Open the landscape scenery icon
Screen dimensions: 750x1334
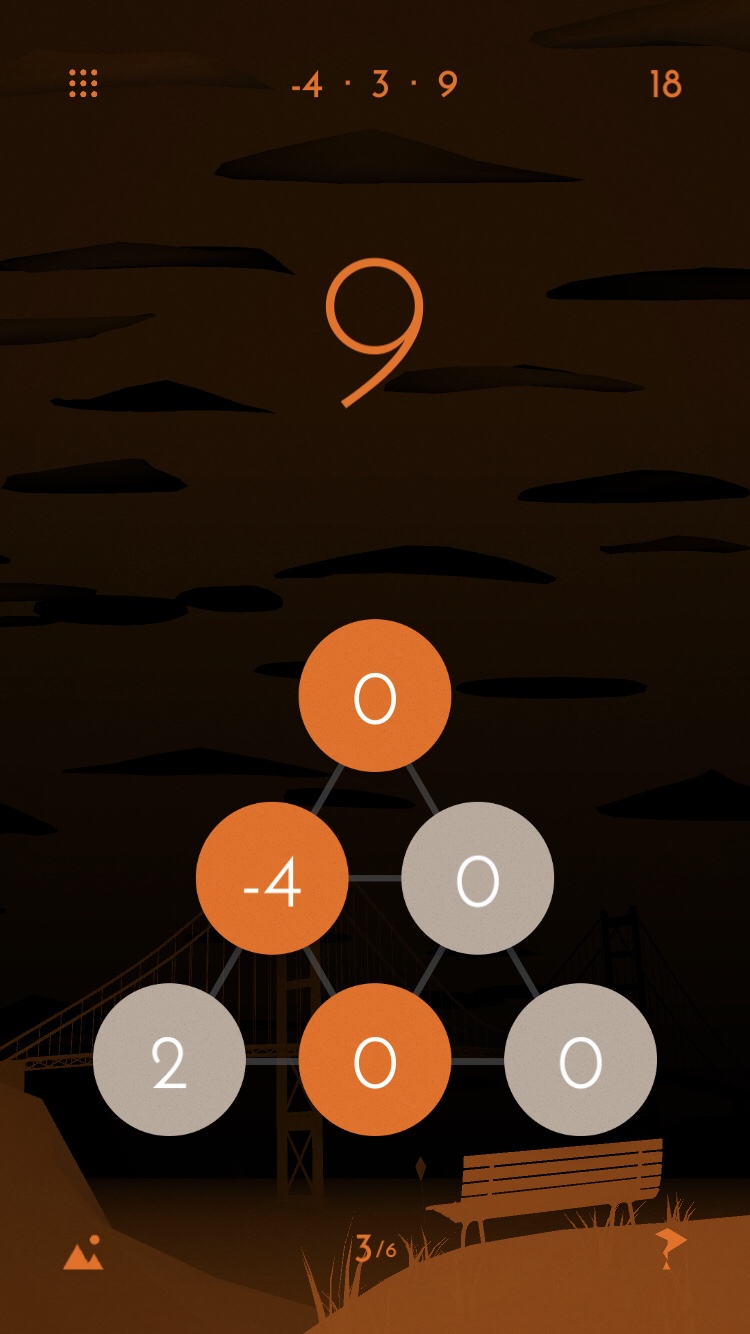click(x=83, y=1252)
